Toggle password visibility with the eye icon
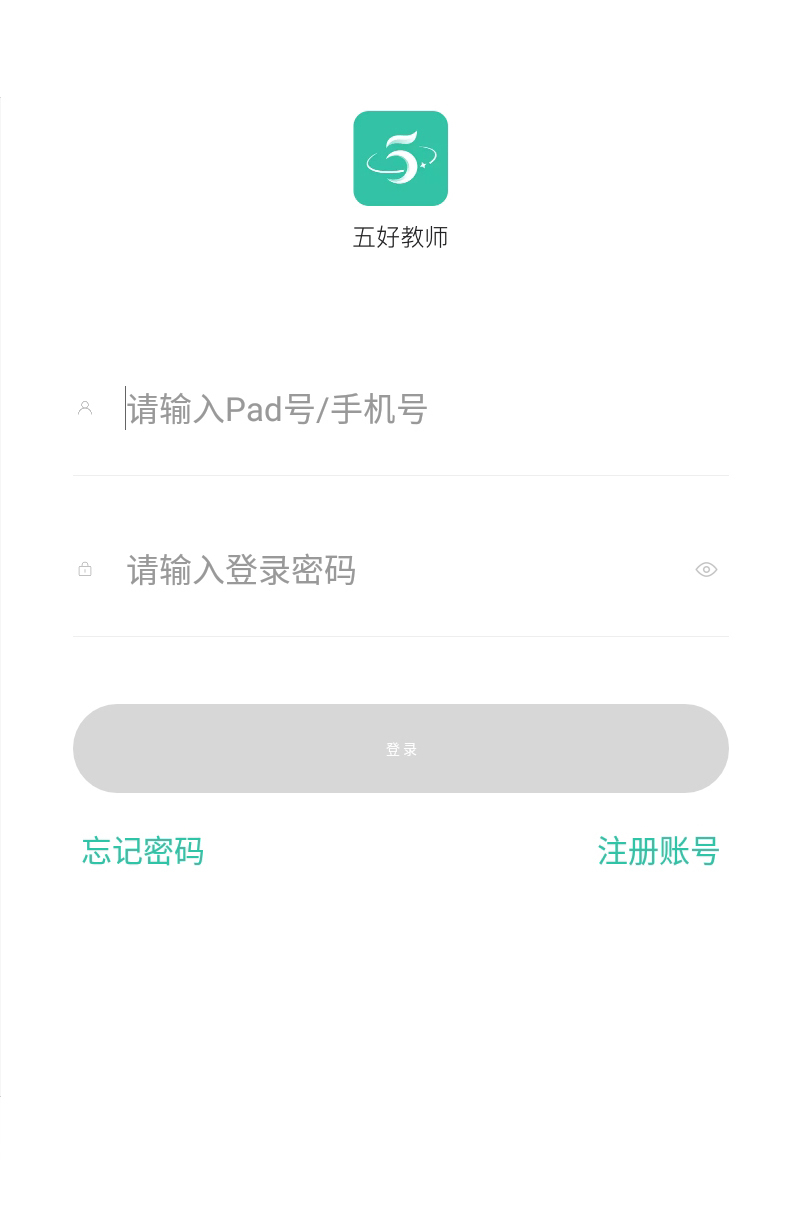This screenshot has height=1207, width=800. pyautogui.click(x=706, y=569)
